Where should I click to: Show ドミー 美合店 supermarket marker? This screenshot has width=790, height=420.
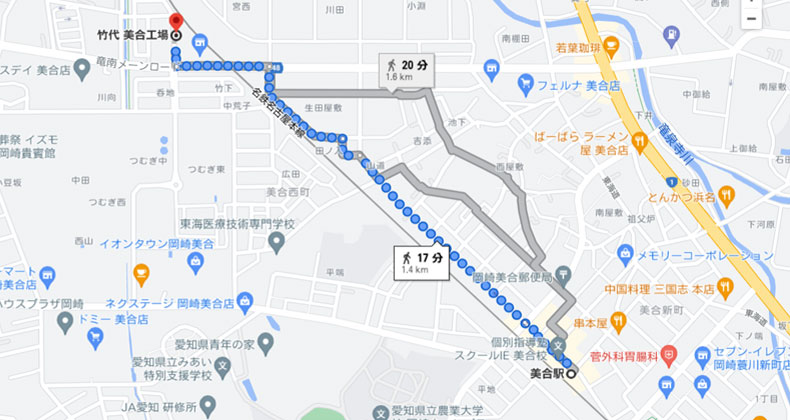(68, 320)
